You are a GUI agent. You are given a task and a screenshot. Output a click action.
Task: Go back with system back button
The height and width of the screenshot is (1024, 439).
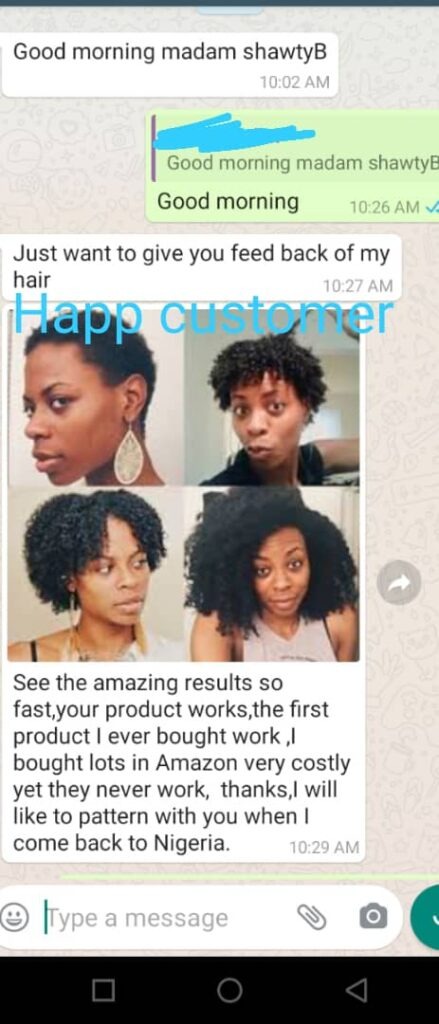tap(356, 991)
